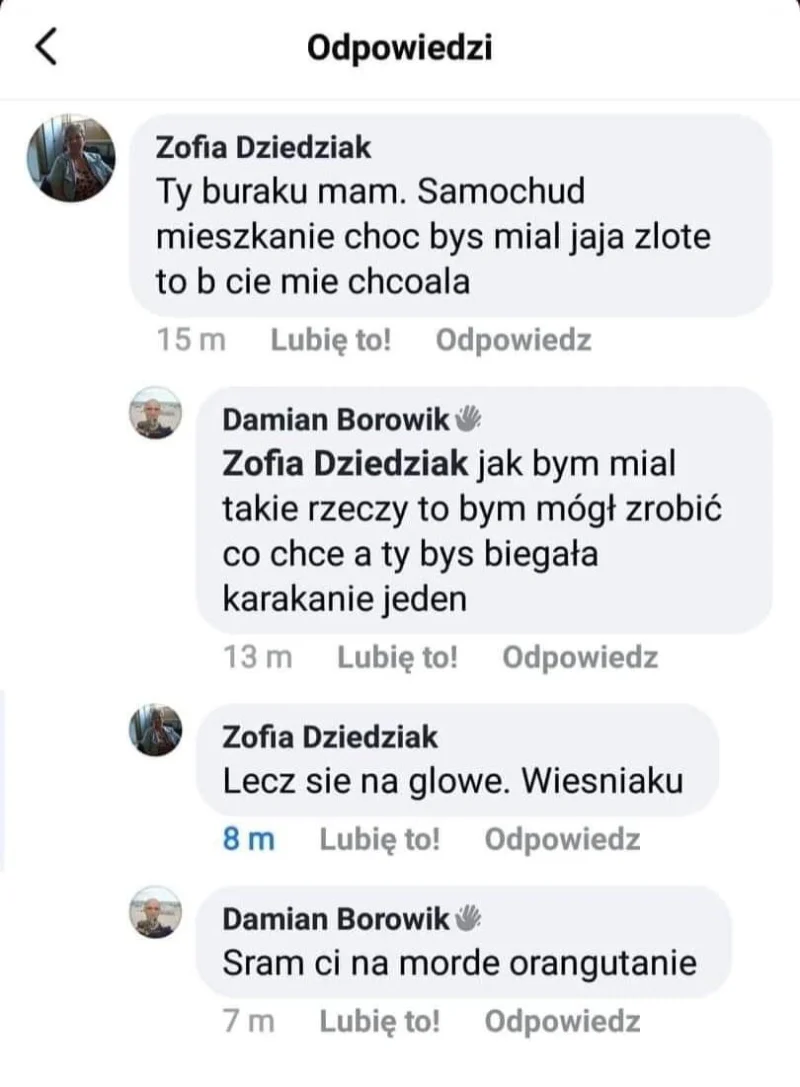Tap the bold Zofia Dziedziak mention in Damian's reply

345,464
